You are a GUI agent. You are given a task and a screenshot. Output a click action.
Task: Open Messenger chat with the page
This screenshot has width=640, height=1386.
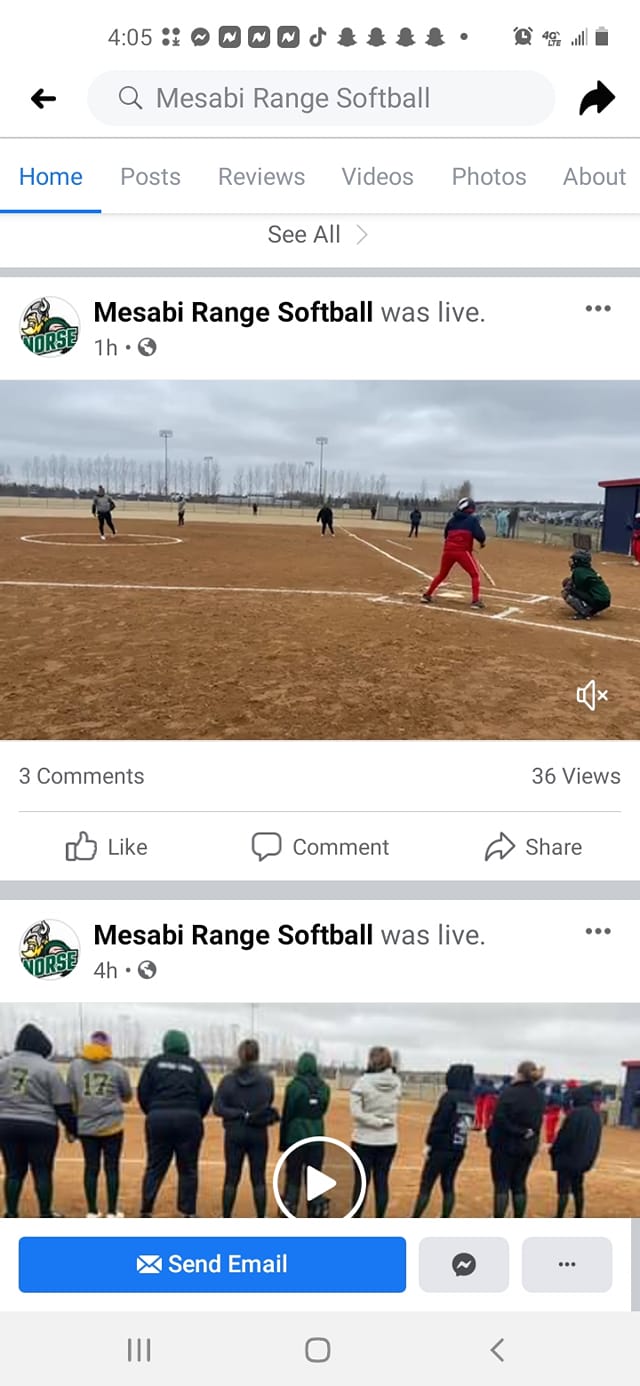tap(464, 1264)
